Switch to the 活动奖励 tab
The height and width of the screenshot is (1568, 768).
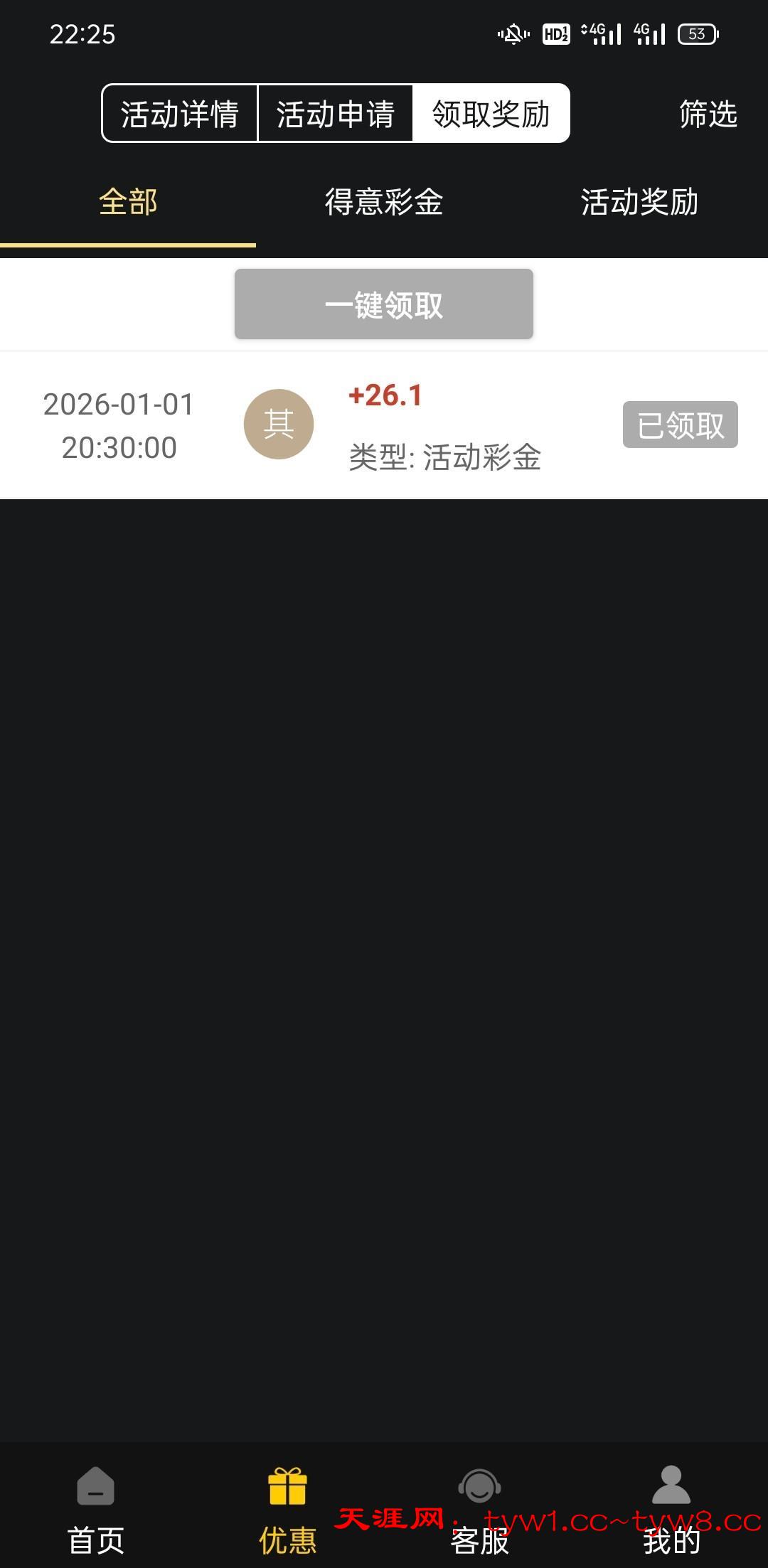coord(639,203)
